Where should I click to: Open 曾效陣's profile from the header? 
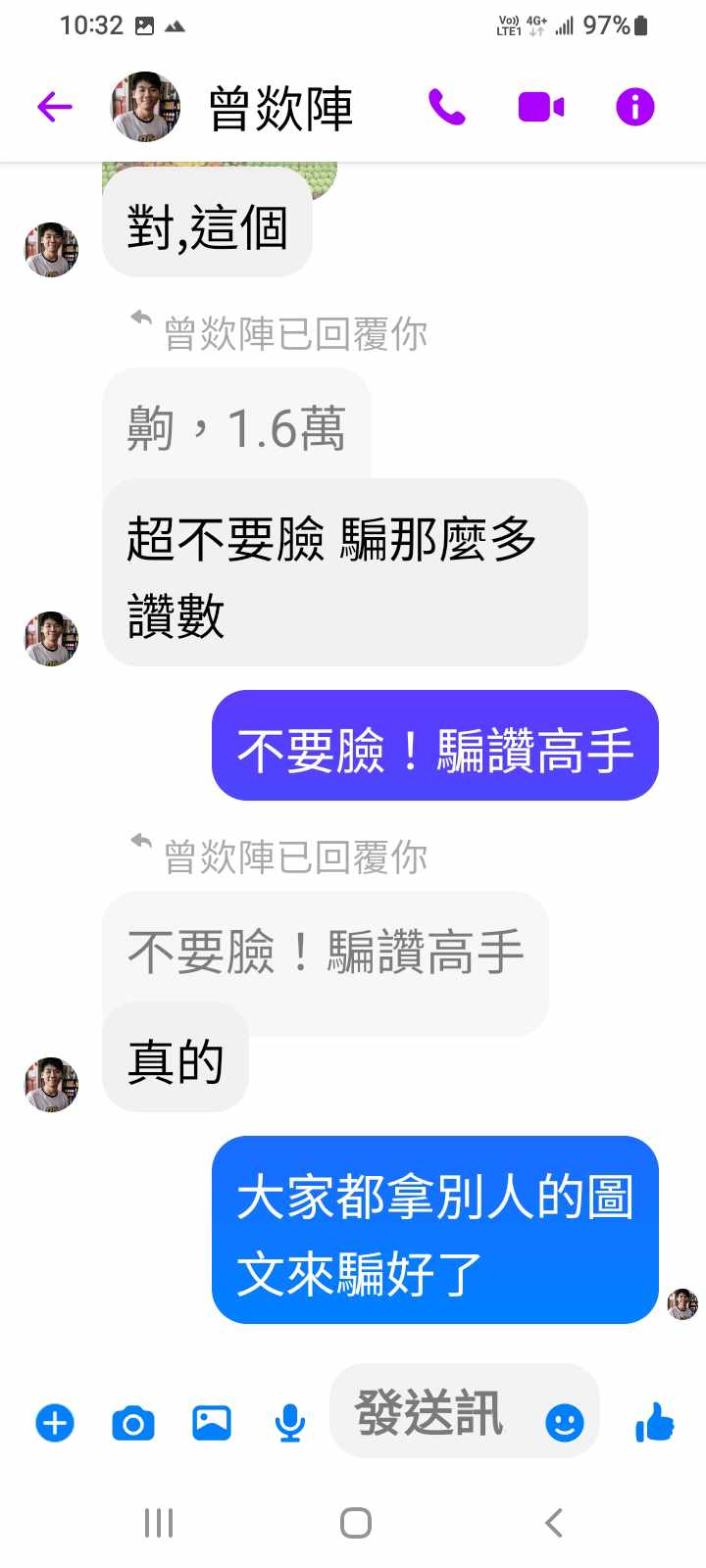click(x=280, y=107)
